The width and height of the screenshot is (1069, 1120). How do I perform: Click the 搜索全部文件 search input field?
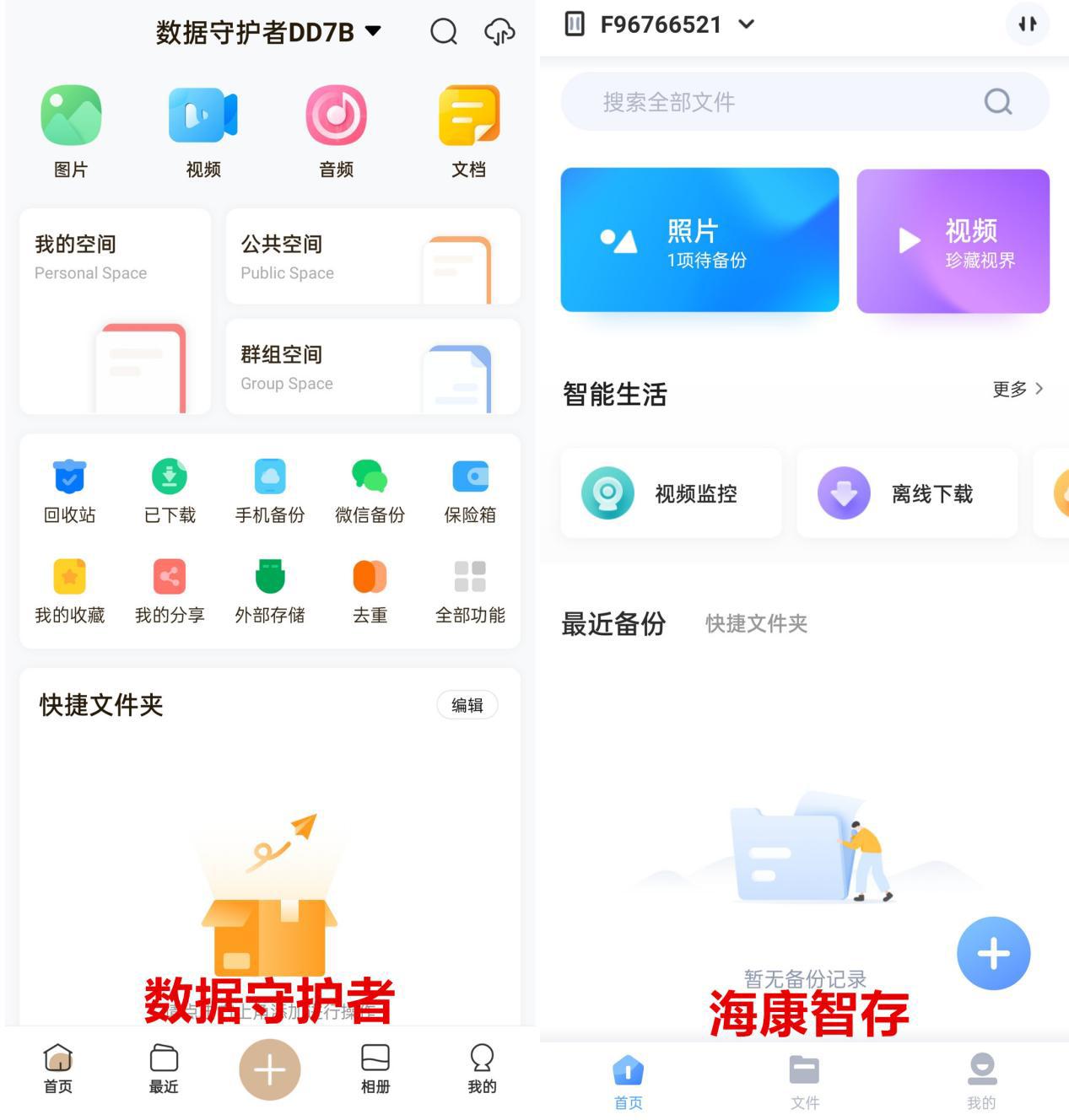(802, 101)
